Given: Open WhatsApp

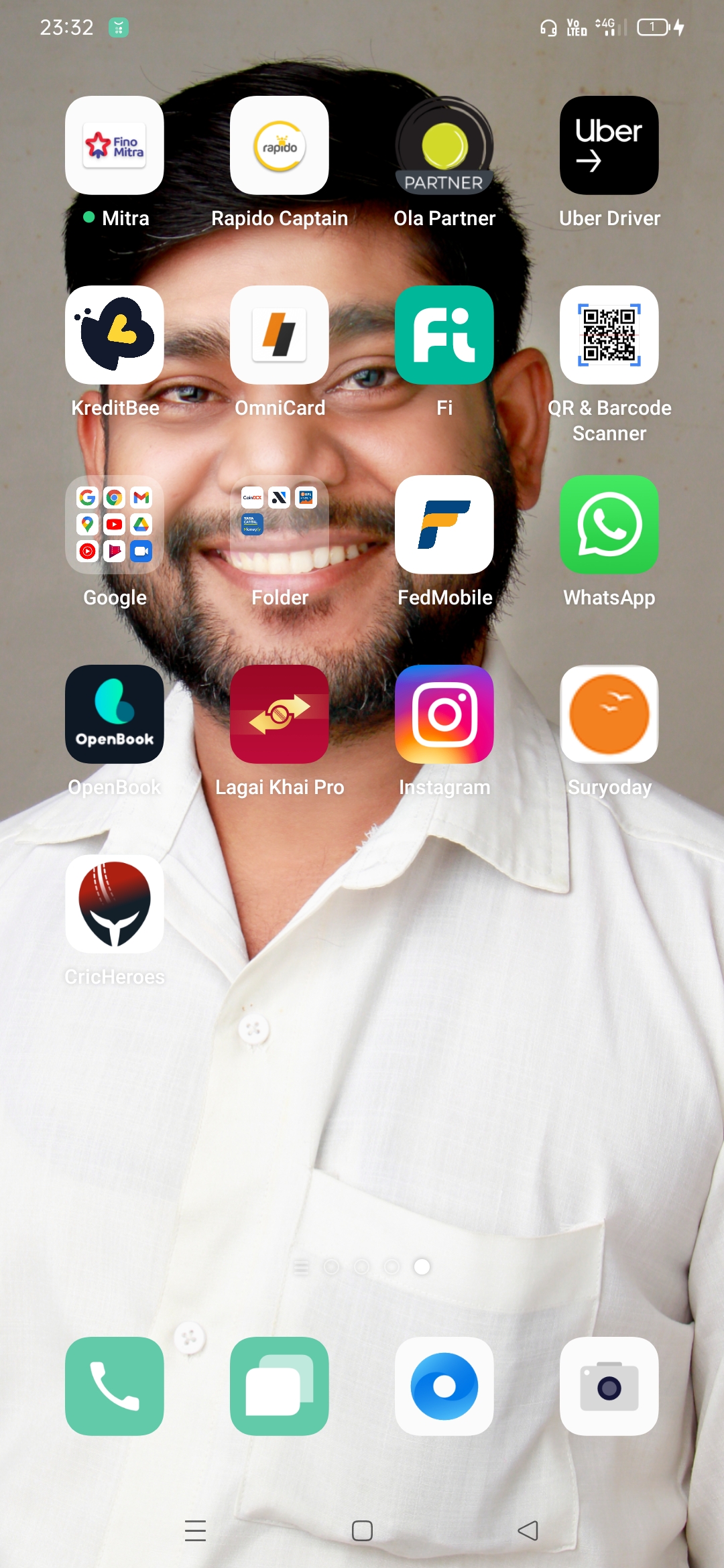Looking at the screenshot, I should point(609,525).
